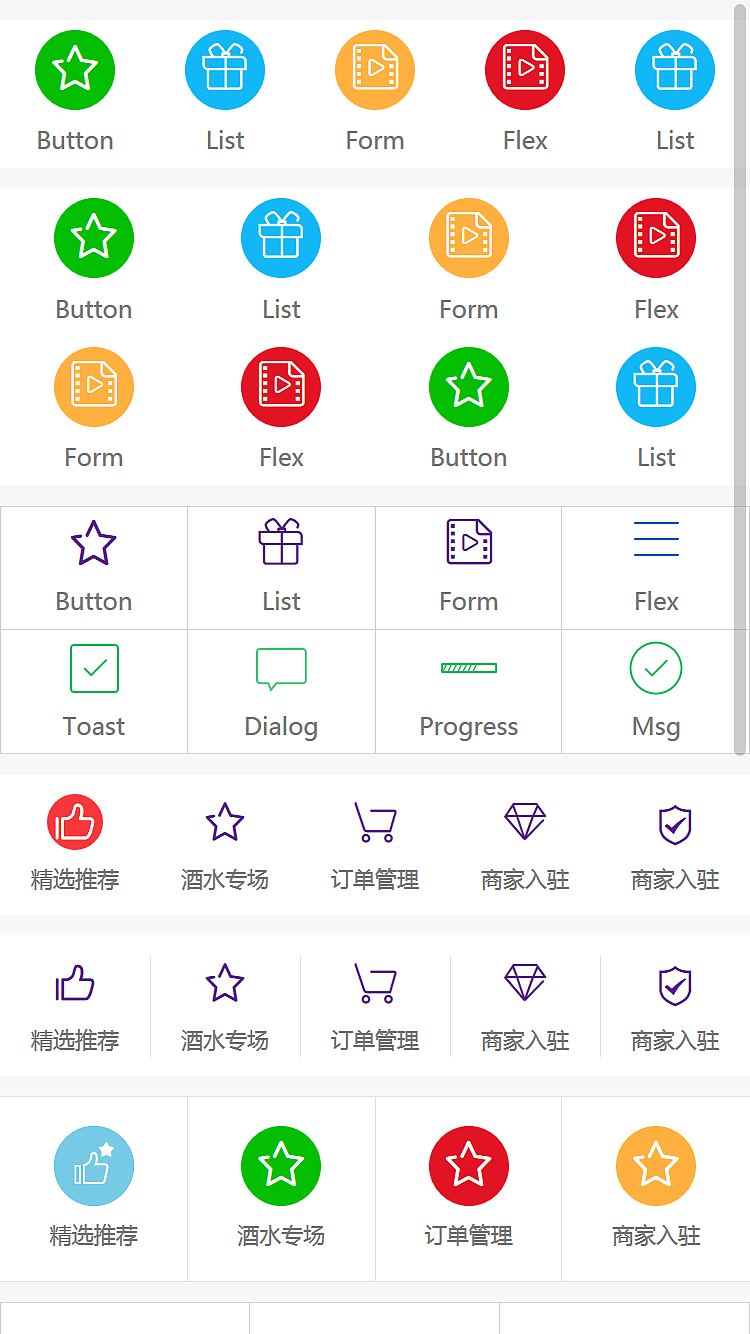Viewport: 750px width, 1334px height.
Task: Click the 酒水专场 green star circle
Action: (281, 1165)
